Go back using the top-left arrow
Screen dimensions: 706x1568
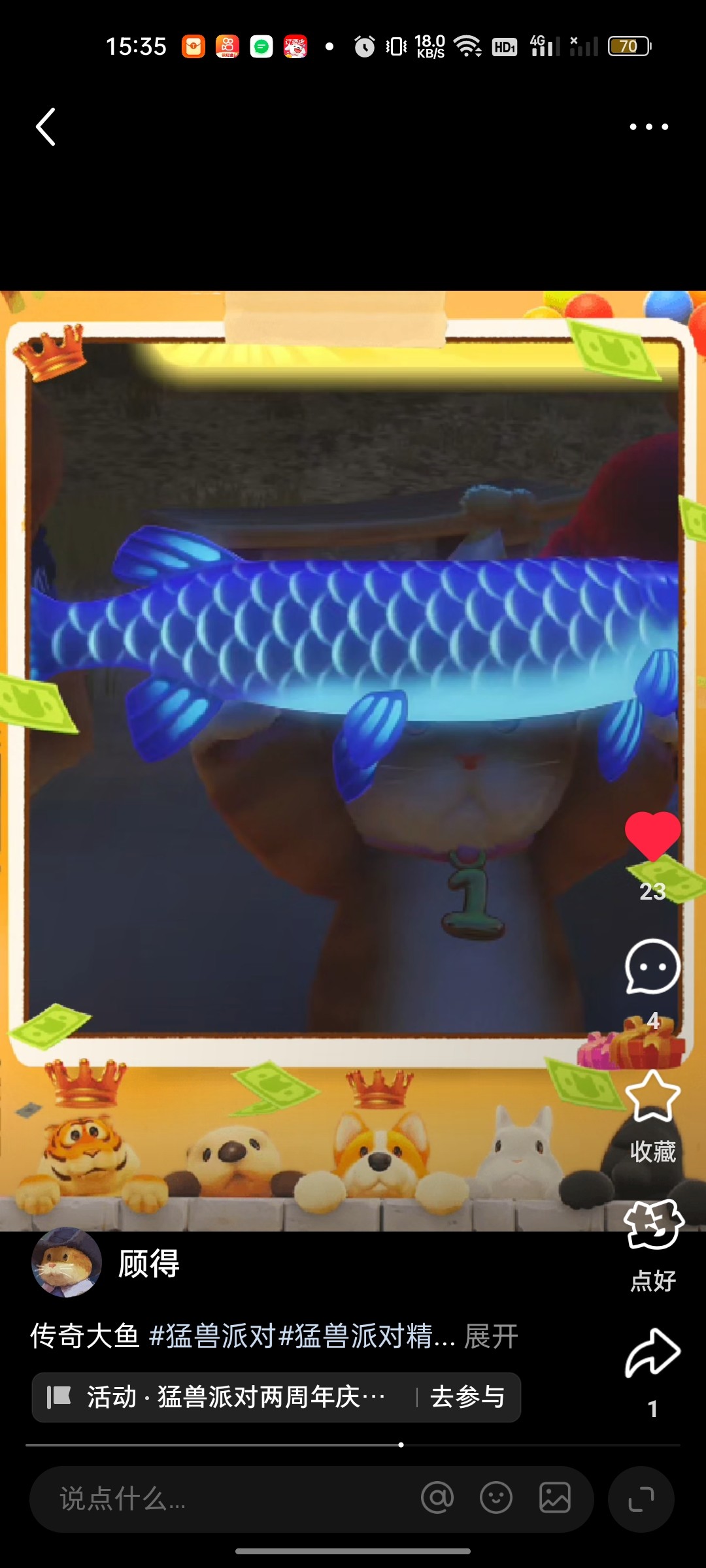45,127
